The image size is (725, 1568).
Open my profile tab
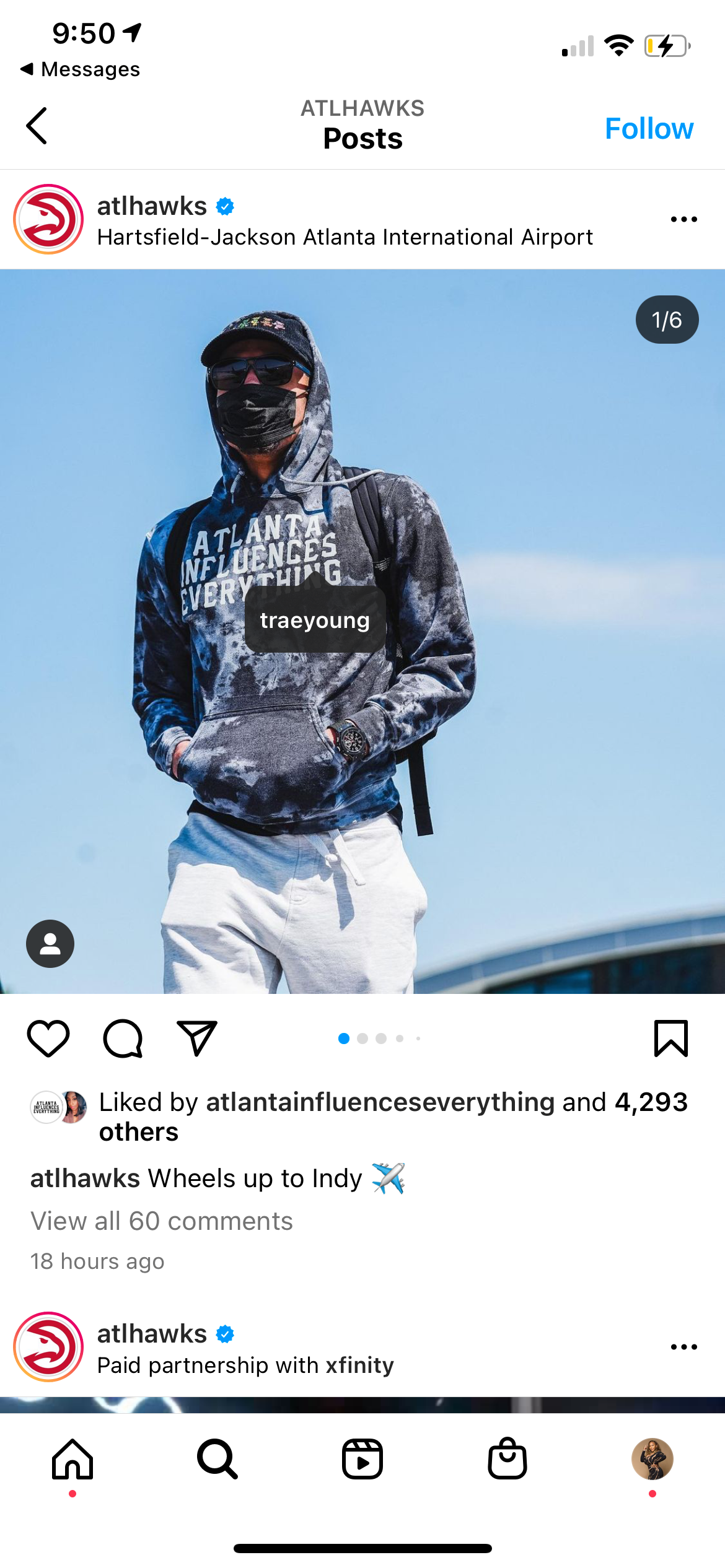pyautogui.click(x=652, y=1459)
